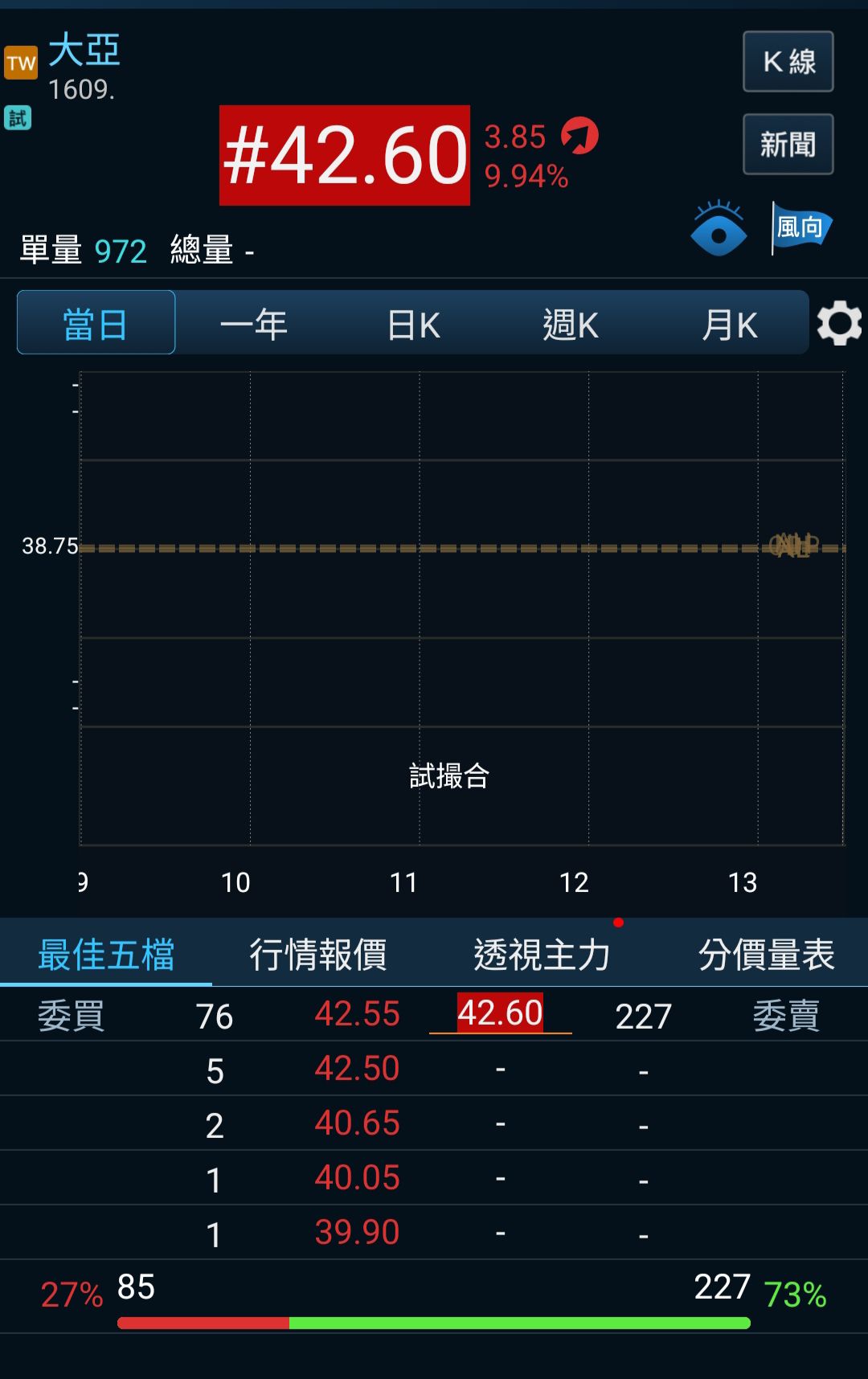The width and height of the screenshot is (868, 1379).
Task: Switch to the 週K tab
Action: [x=570, y=324]
